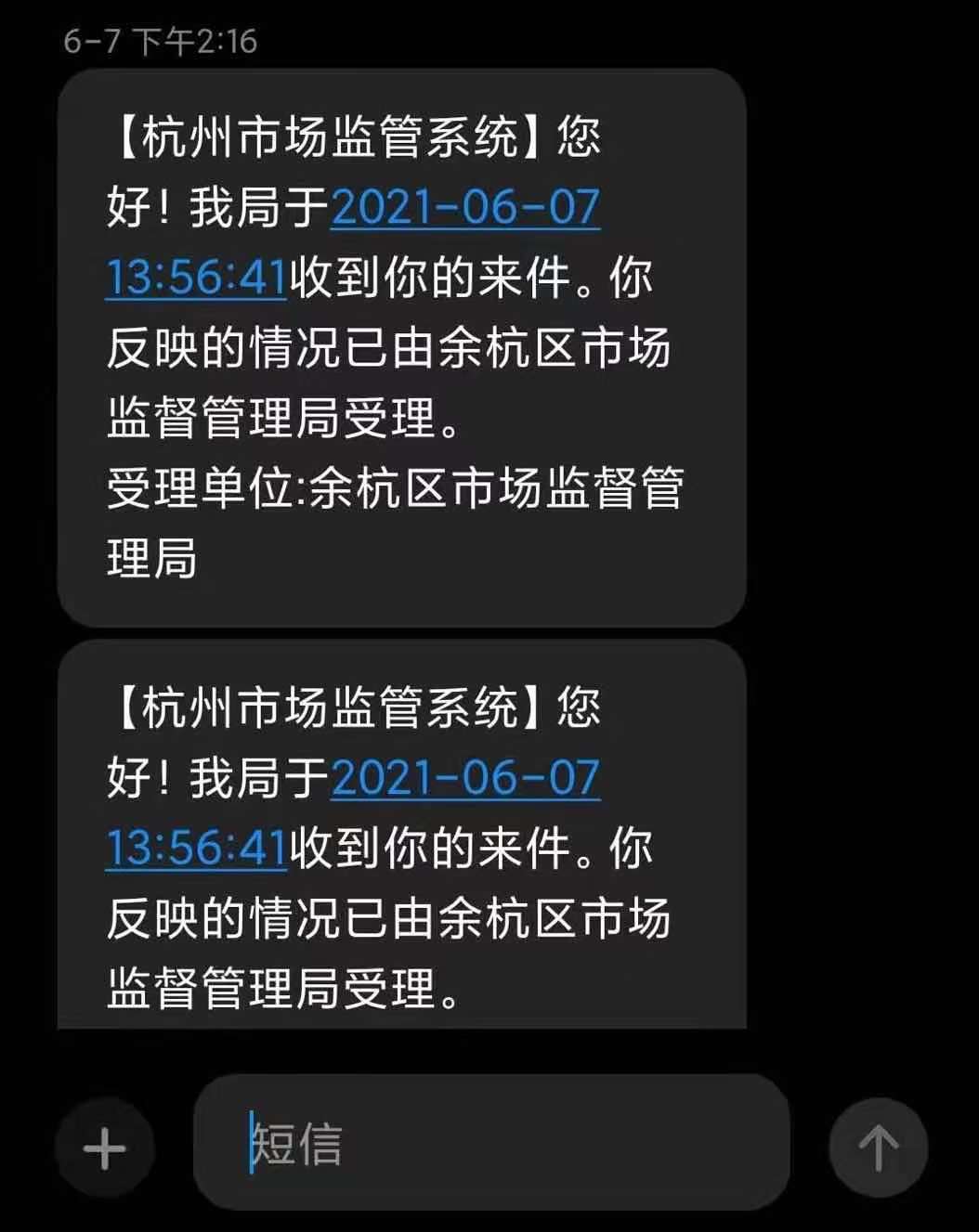Tap the 短信 message input field
The width and height of the screenshot is (979, 1232).
pos(492,1144)
